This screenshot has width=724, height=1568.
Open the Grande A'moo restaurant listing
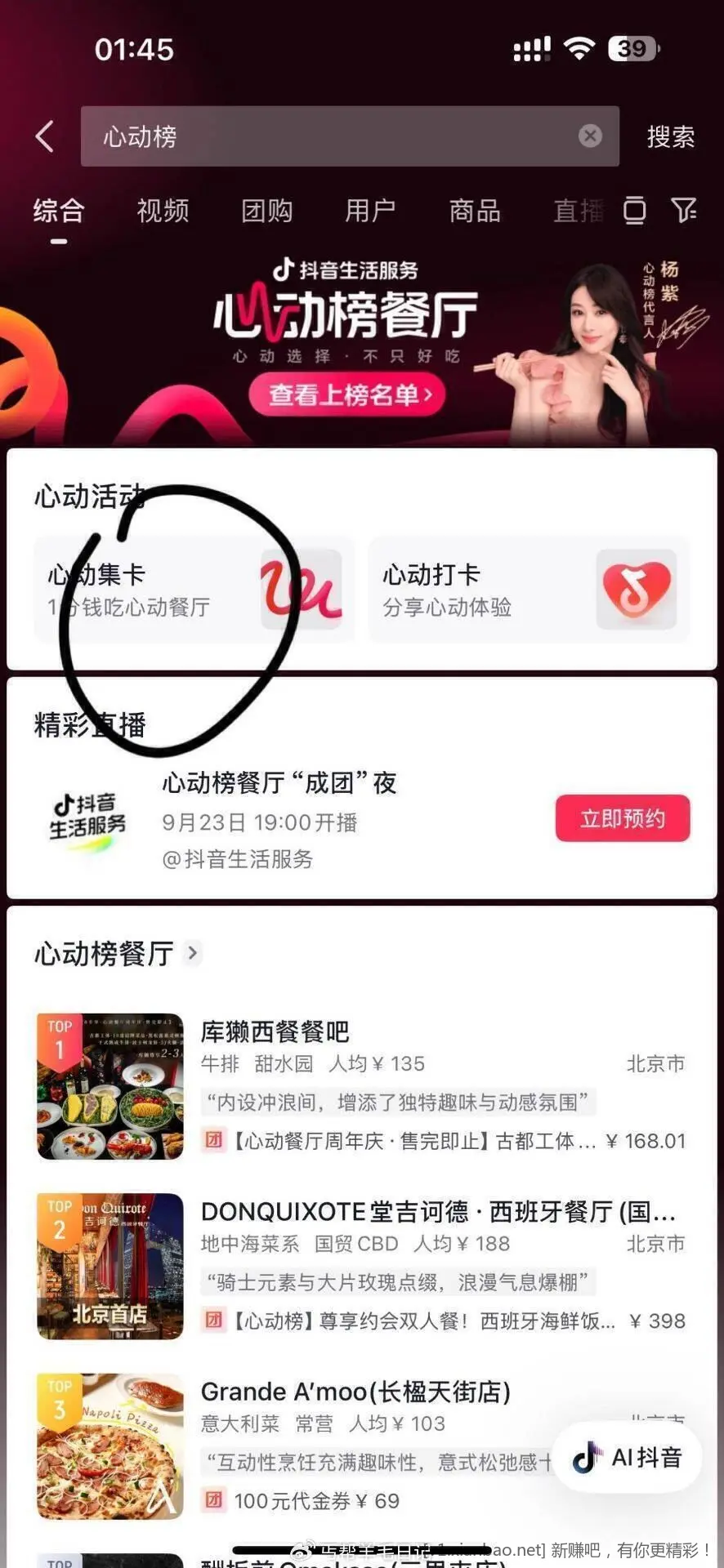(x=355, y=1392)
